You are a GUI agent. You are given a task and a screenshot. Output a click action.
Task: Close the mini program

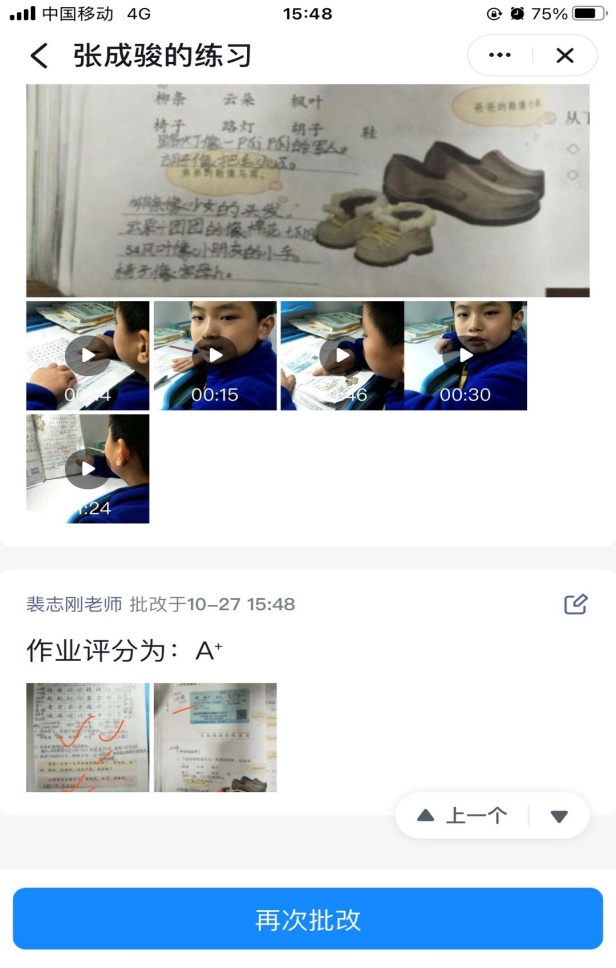565,56
